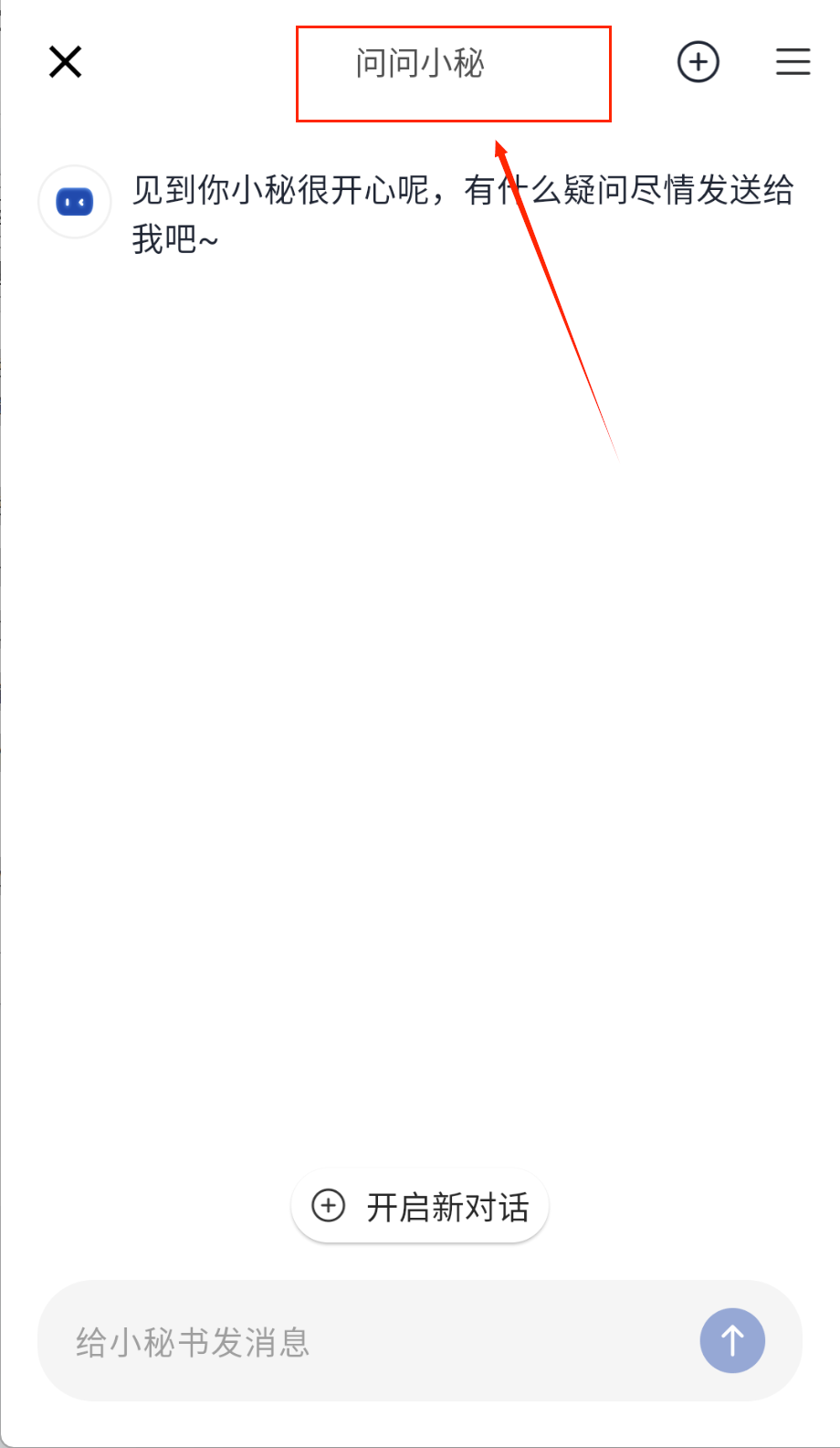Tap the plus circle icon in header
The height and width of the screenshot is (1448, 840).
coord(698,62)
